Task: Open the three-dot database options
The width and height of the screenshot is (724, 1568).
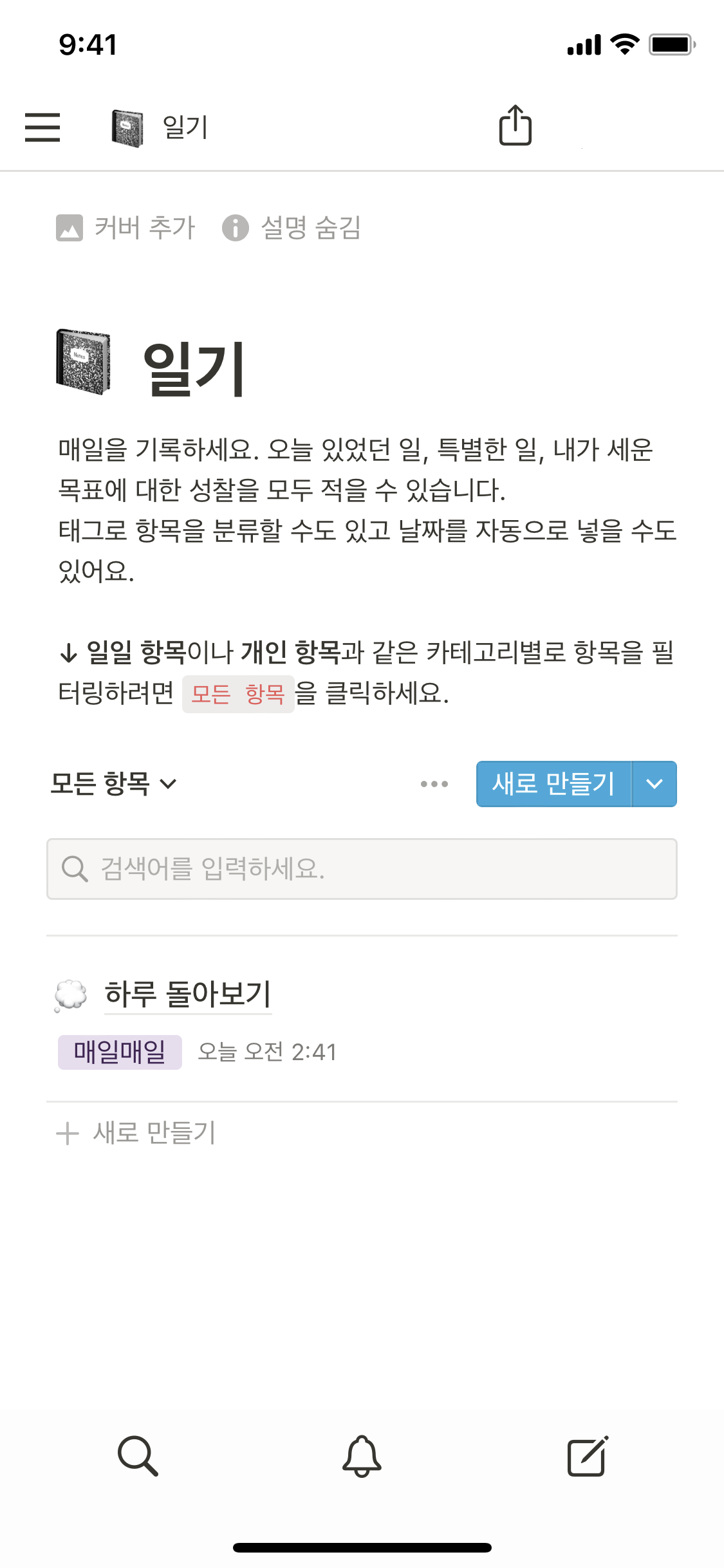Action: (x=434, y=784)
